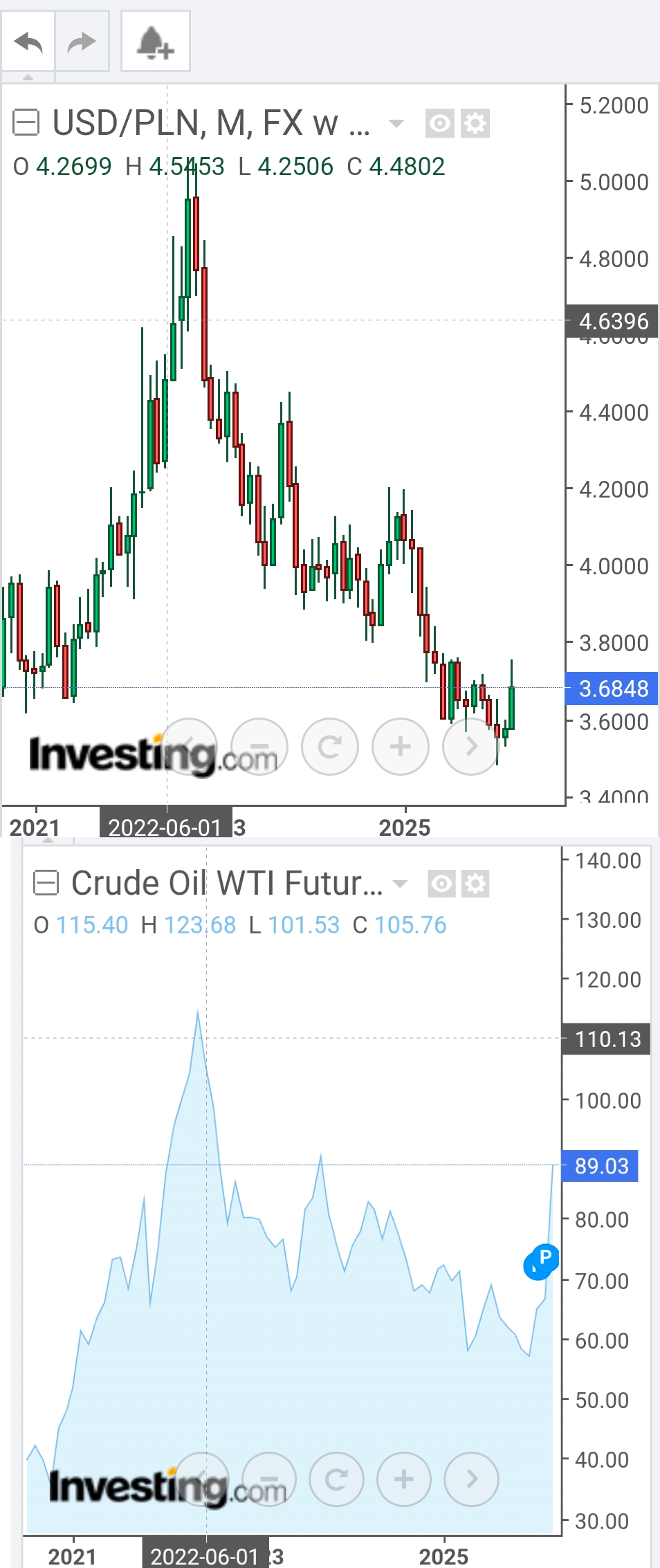Toggle visibility of the USD/PLN series
660x1568 pixels.
[x=440, y=124]
